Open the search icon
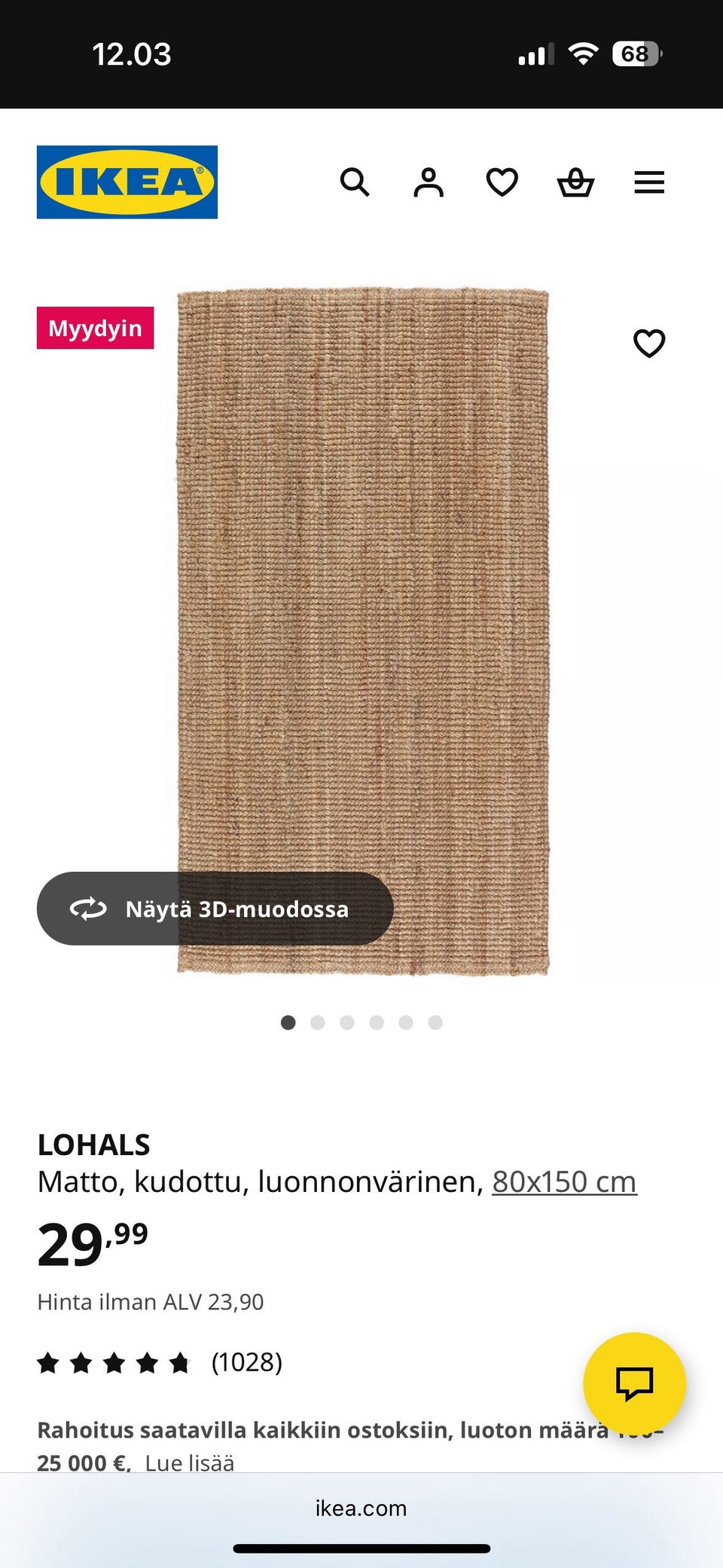 click(x=354, y=182)
